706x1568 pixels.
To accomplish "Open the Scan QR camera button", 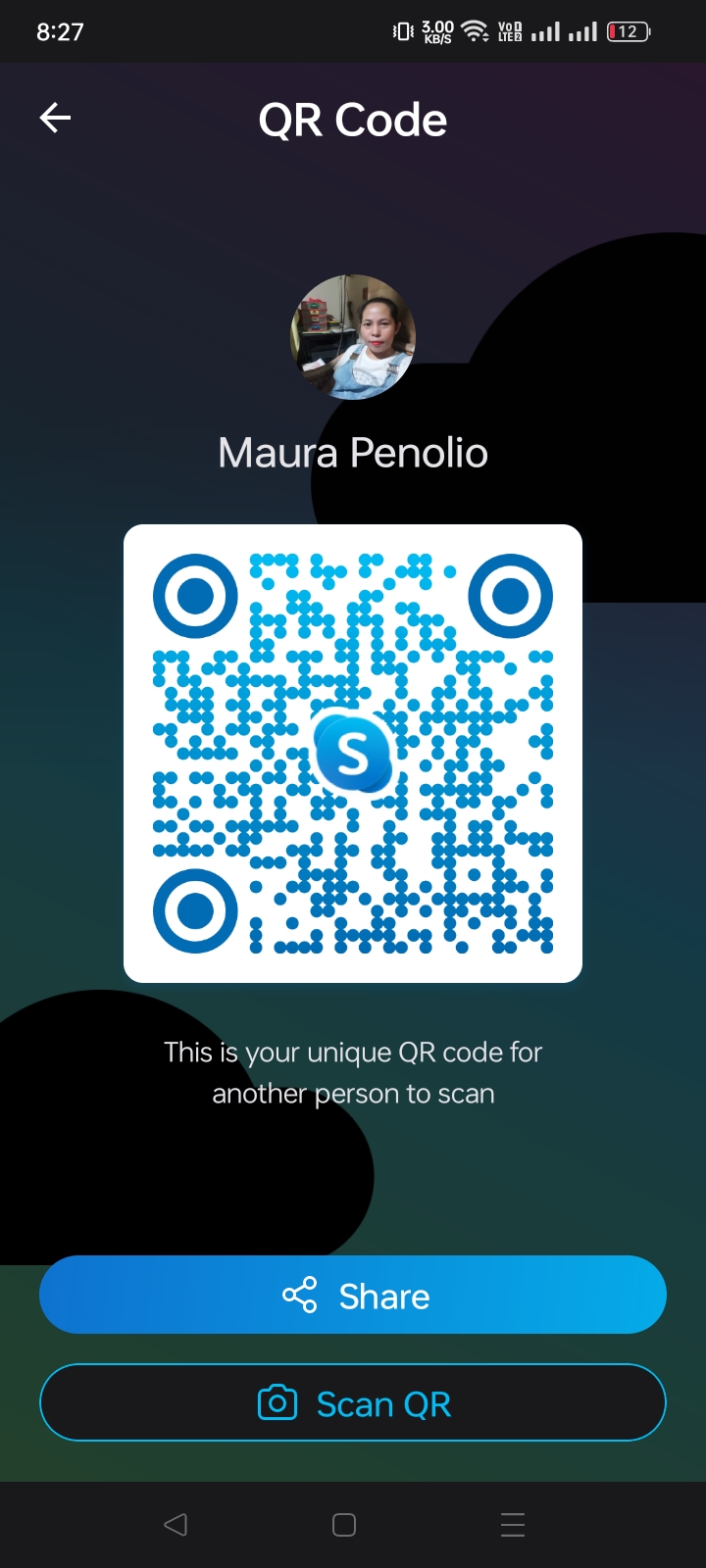I will (353, 1402).
